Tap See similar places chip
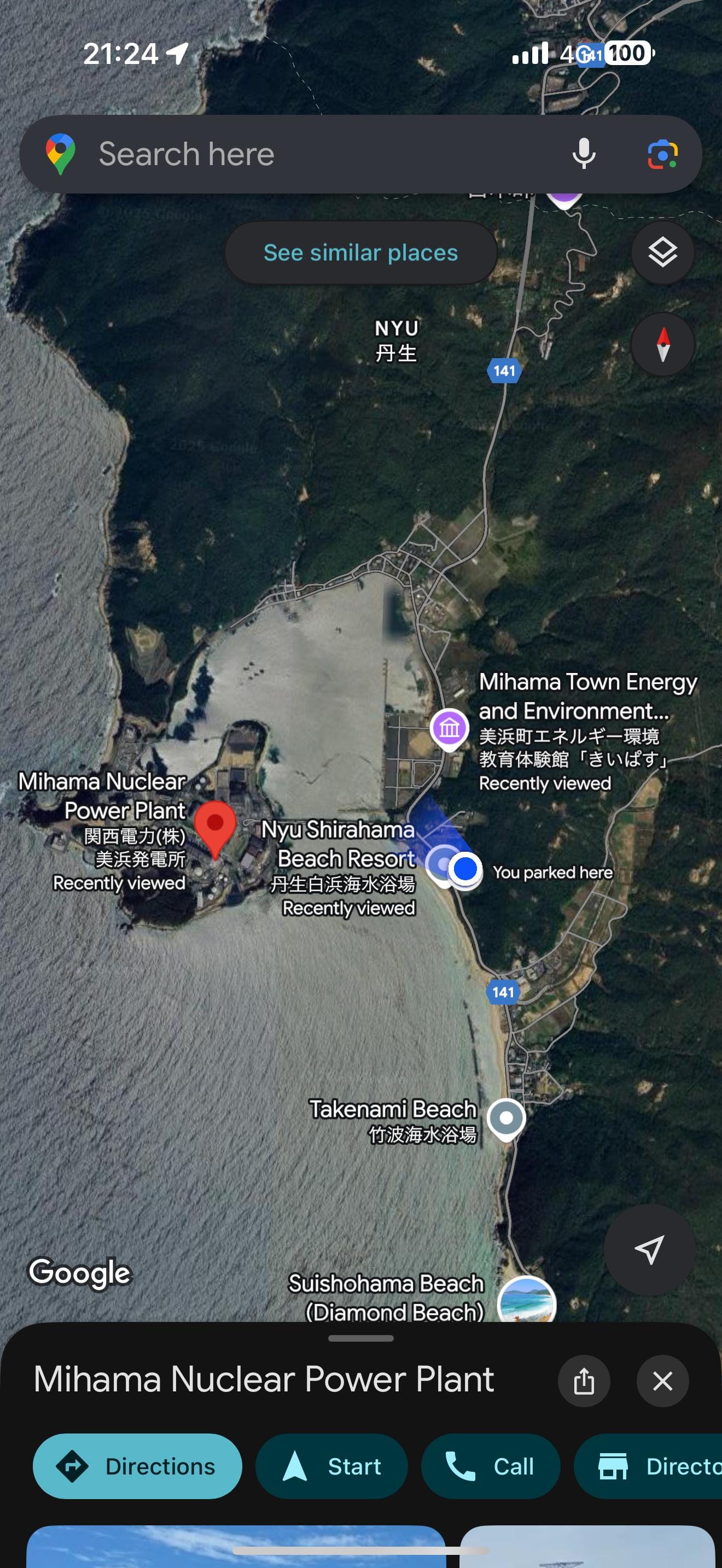 [x=360, y=253]
